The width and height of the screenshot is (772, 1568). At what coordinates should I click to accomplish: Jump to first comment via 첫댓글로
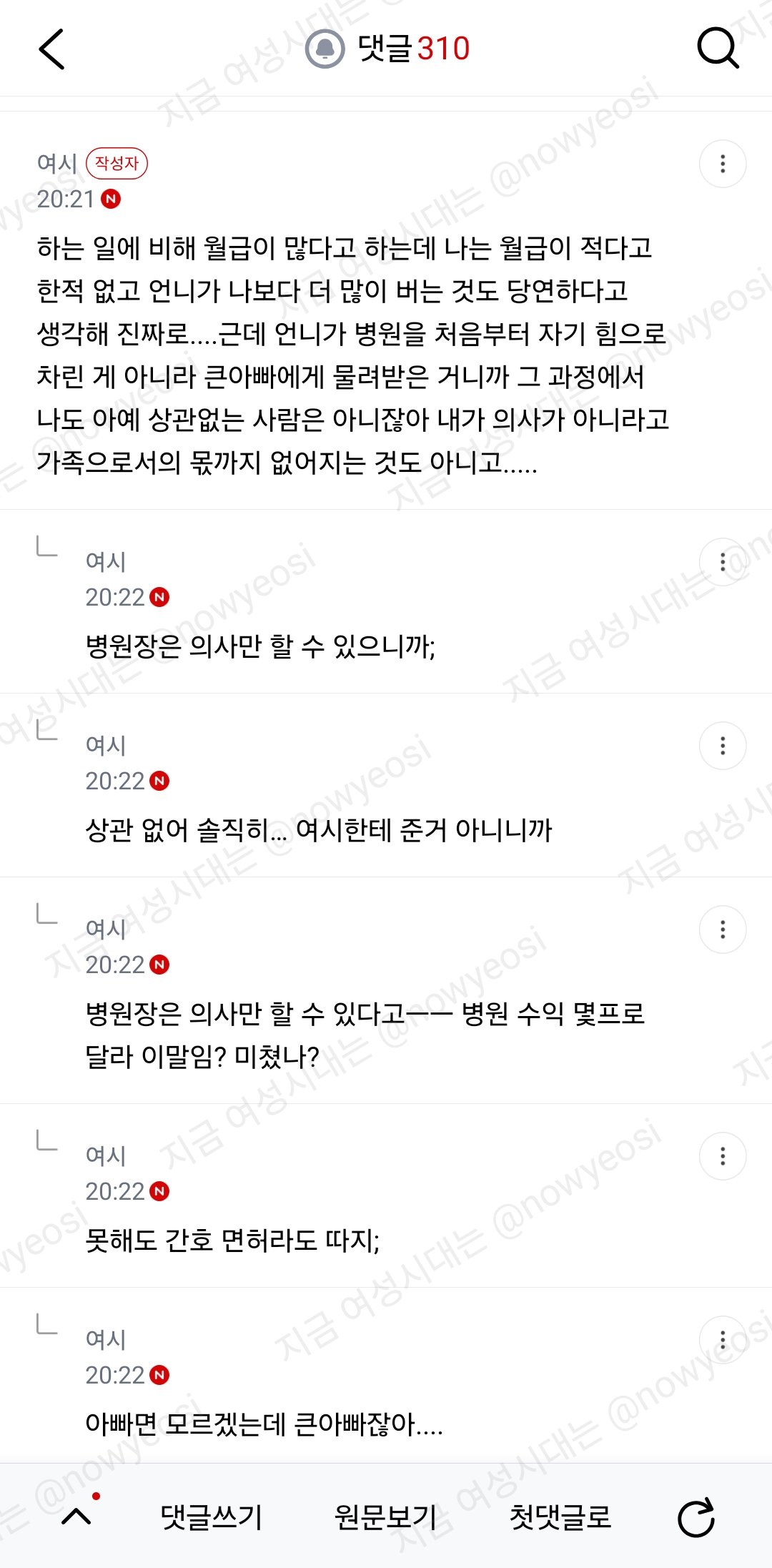(x=560, y=1517)
